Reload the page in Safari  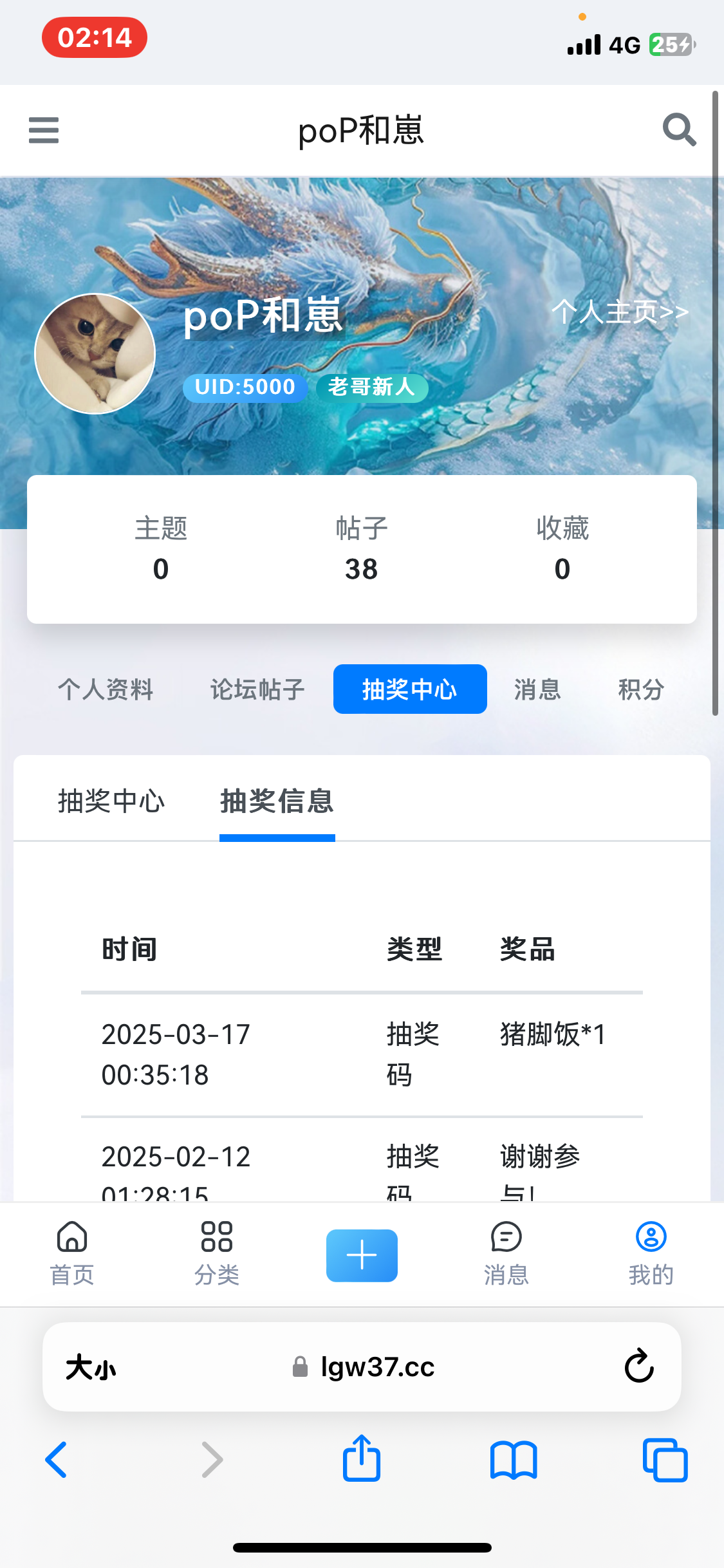coord(639,1366)
